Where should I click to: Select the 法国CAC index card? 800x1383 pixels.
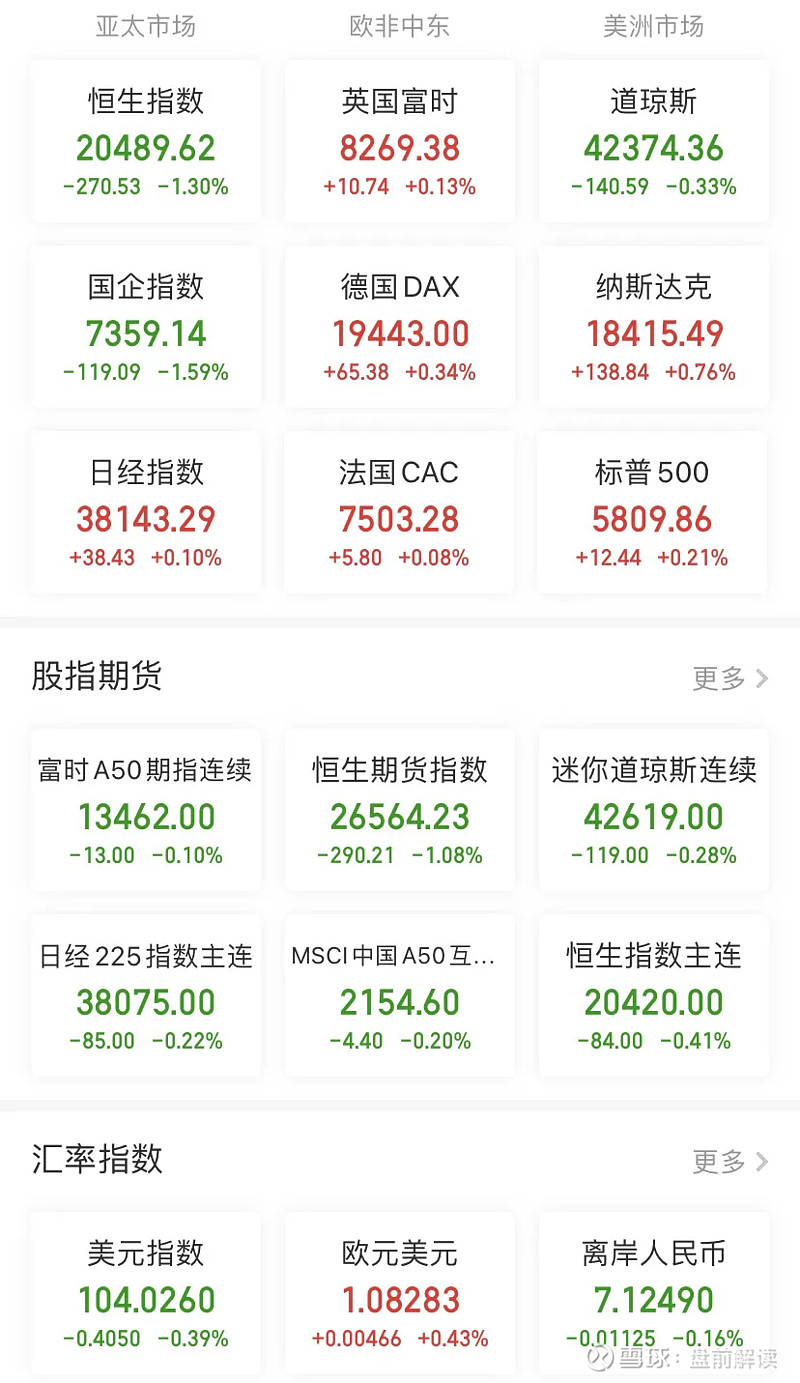pos(398,512)
